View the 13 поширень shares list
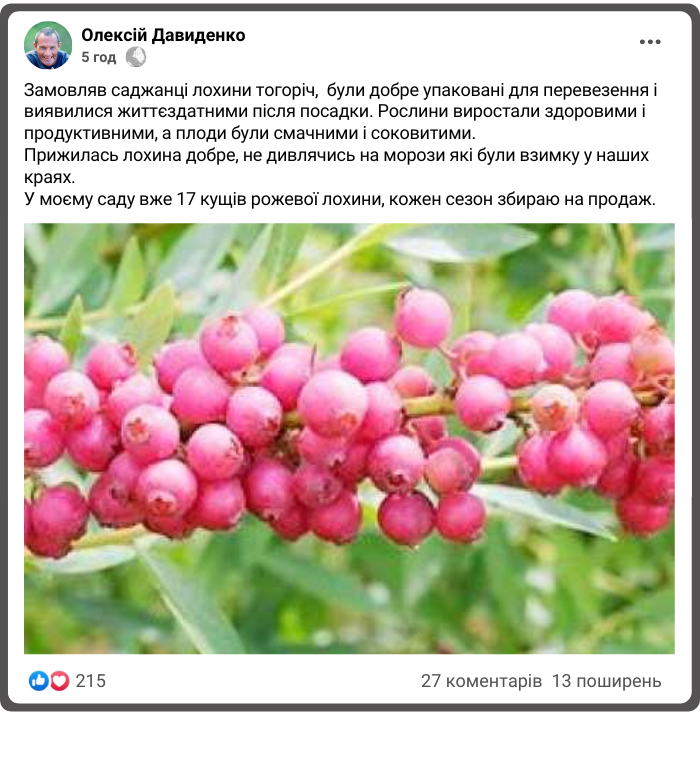Screen dimensions: 700x768 pyautogui.click(x=606, y=681)
